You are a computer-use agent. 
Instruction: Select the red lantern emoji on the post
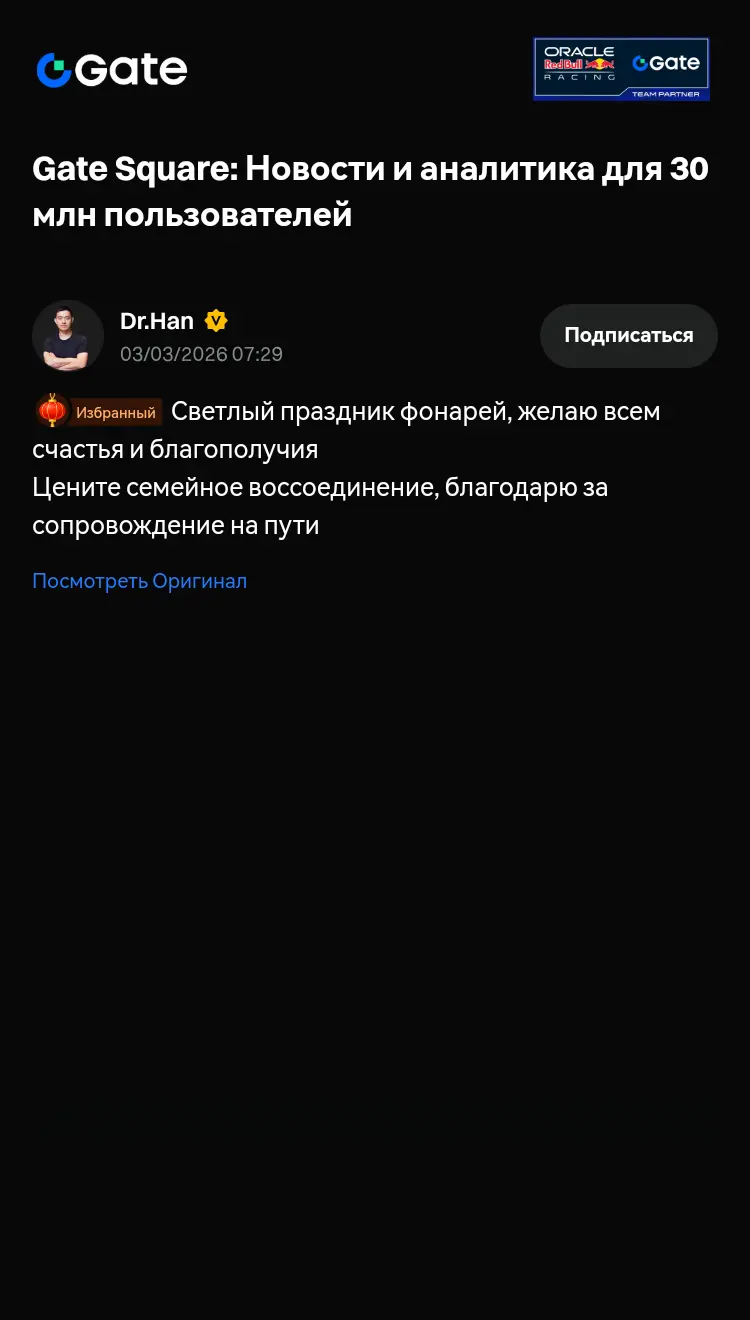pos(50,410)
